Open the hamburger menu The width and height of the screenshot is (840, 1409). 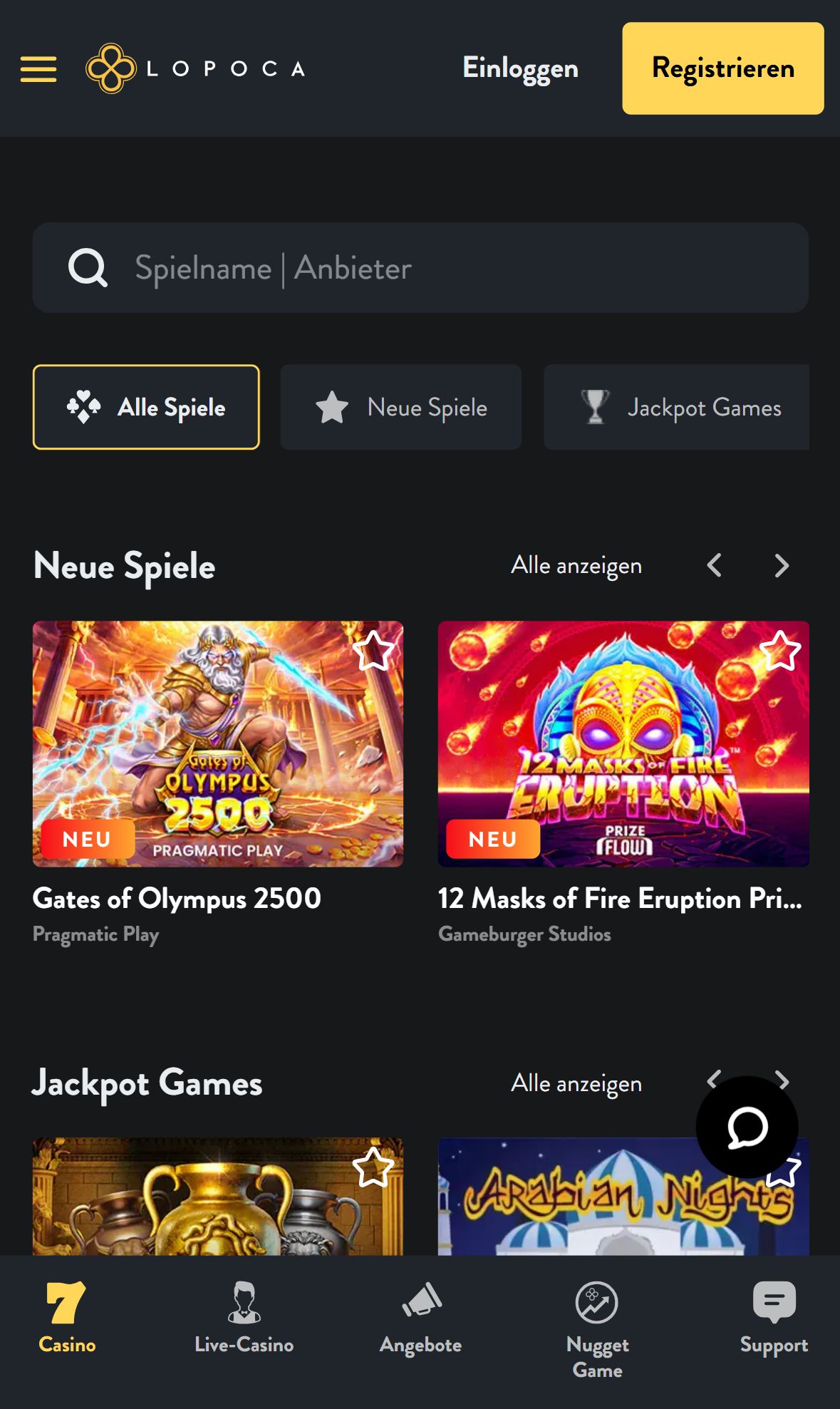[x=38, y=69]
